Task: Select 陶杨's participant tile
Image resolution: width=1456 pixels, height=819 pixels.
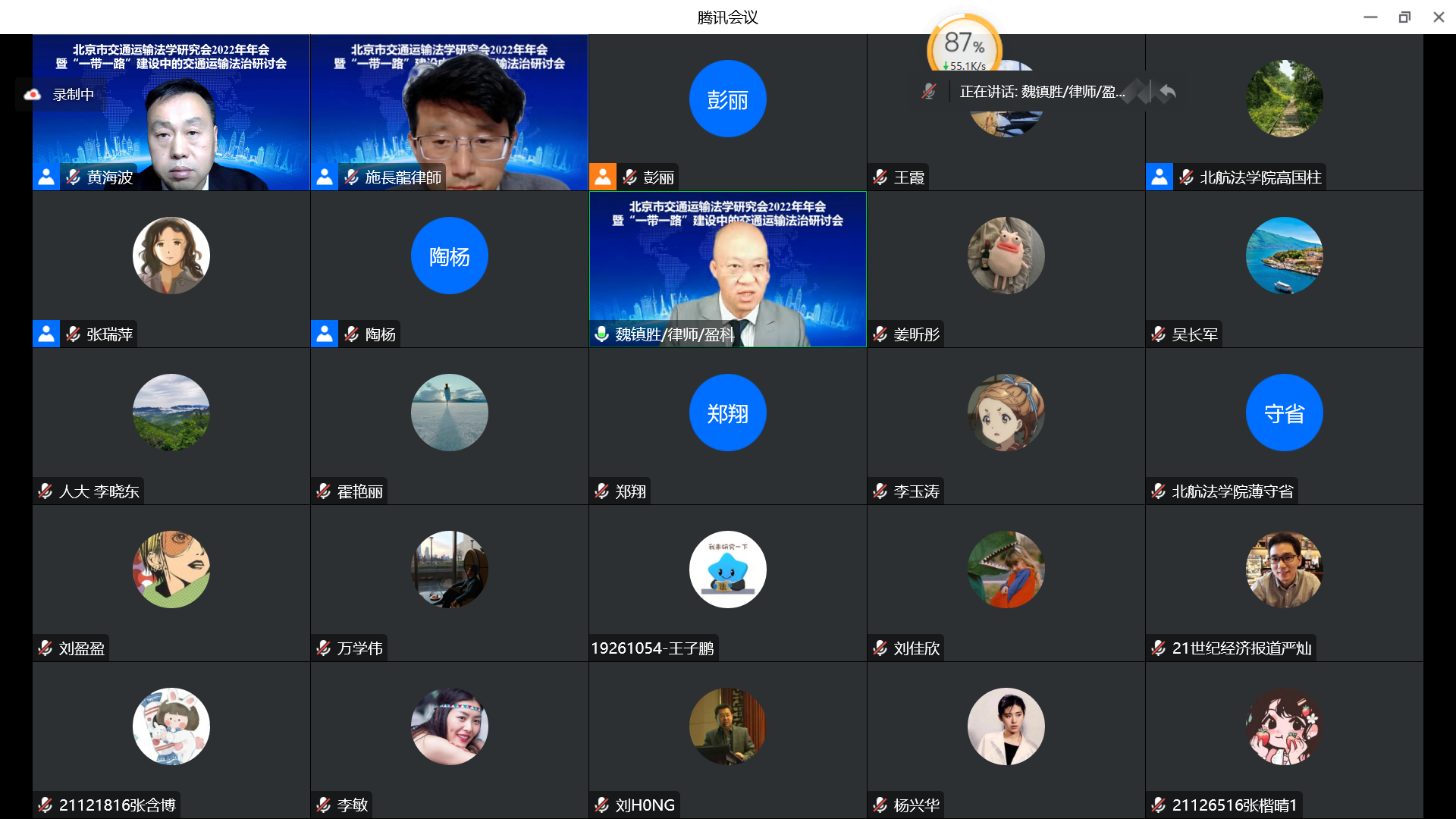Action: pos(449,269)
